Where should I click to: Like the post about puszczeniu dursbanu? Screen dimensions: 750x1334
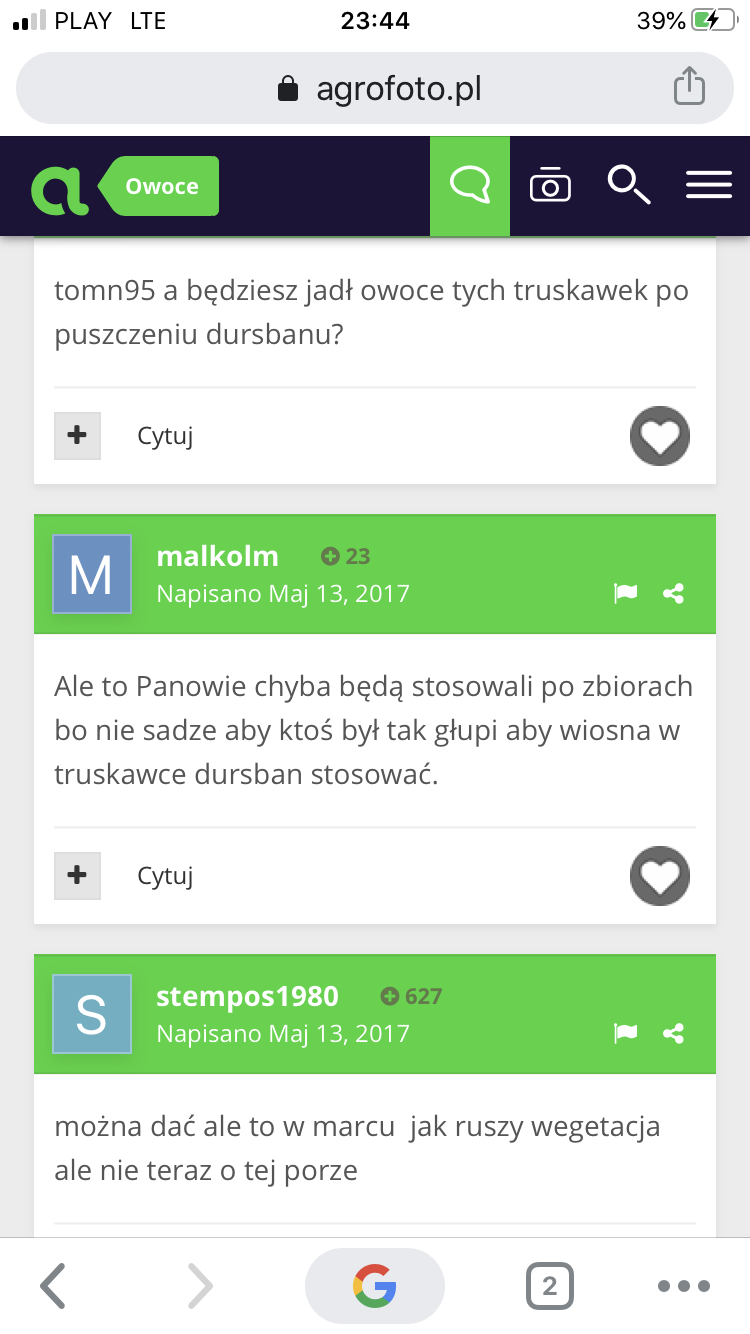pyautogui.click(x=660, y=437)
